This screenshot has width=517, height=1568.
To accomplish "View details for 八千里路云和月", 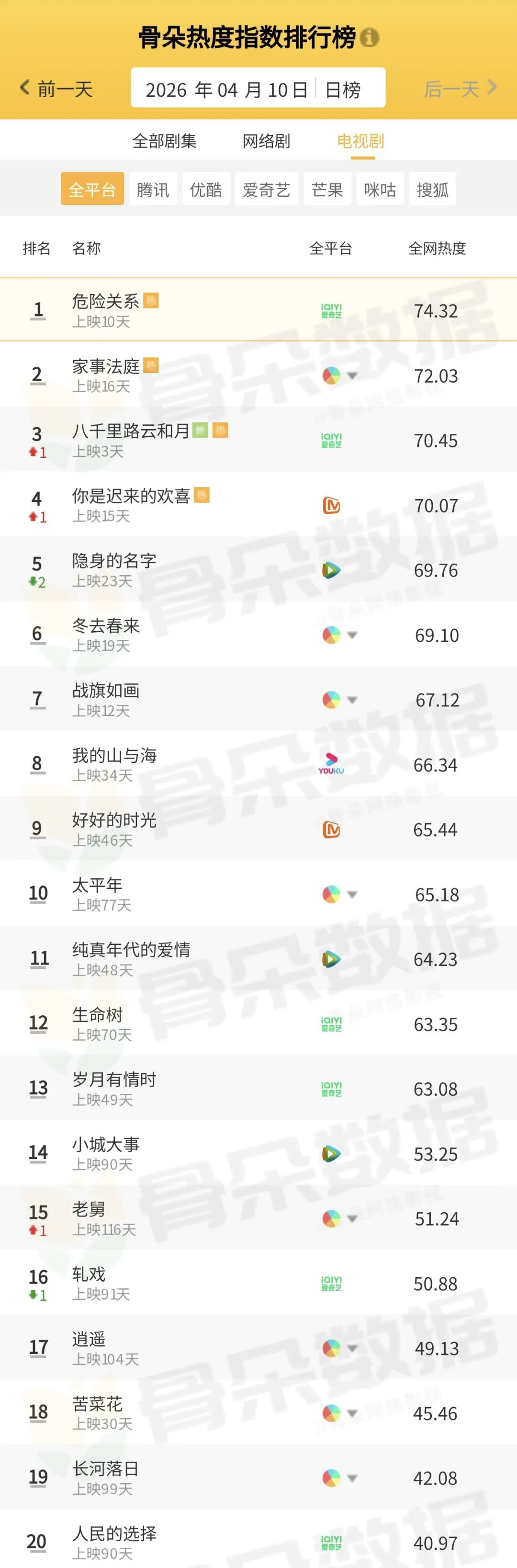I will tap(130, 431).
